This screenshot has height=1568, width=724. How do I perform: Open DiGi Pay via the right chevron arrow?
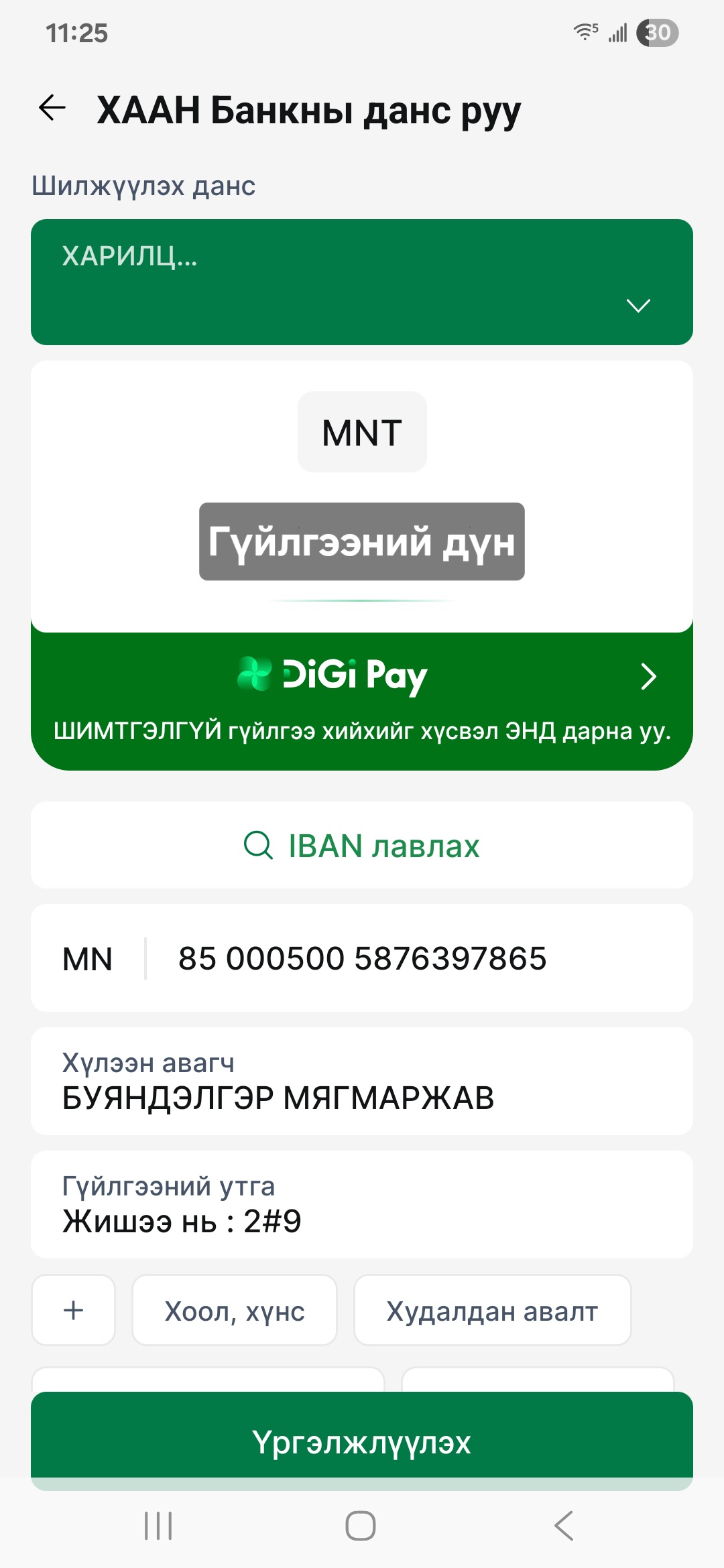(647, 677)
